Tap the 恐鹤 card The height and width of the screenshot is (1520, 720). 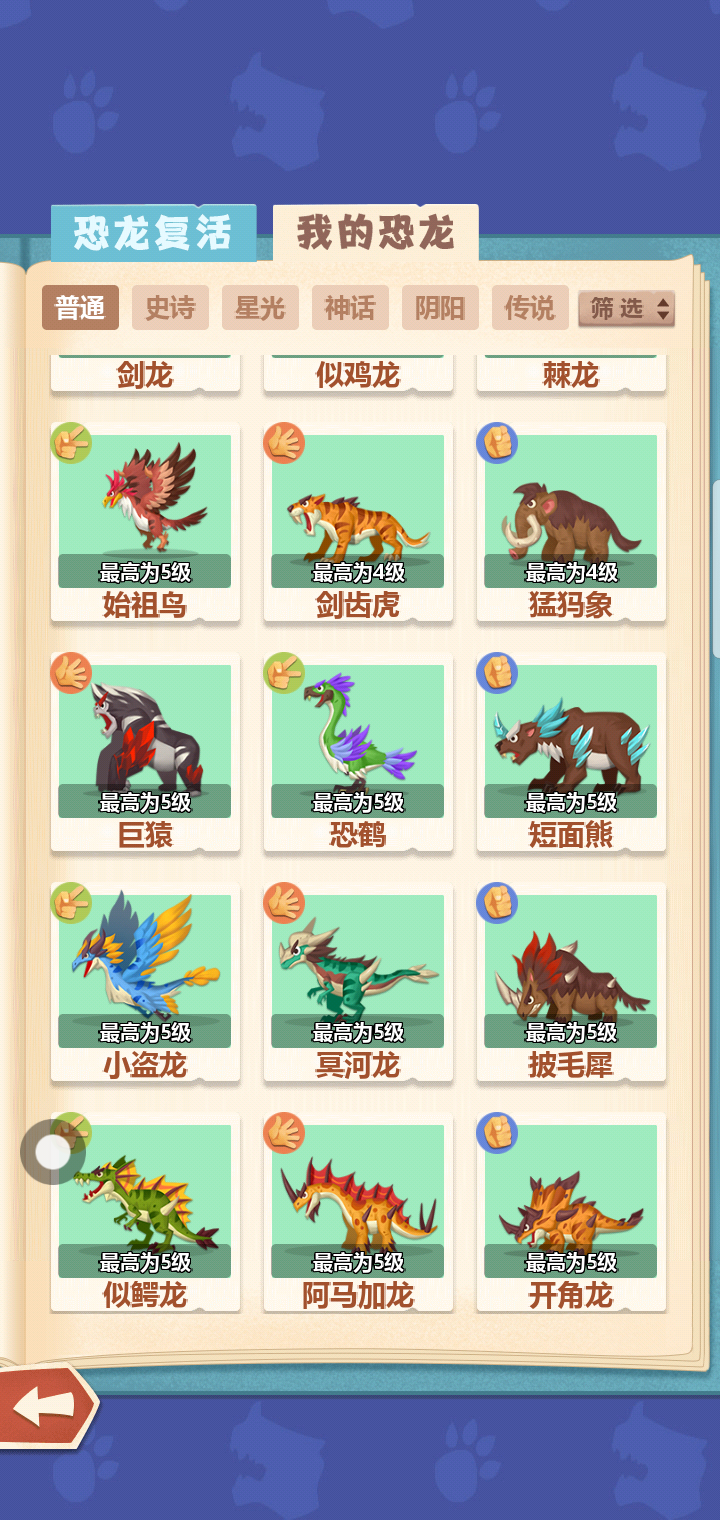[x=358, y=750]
